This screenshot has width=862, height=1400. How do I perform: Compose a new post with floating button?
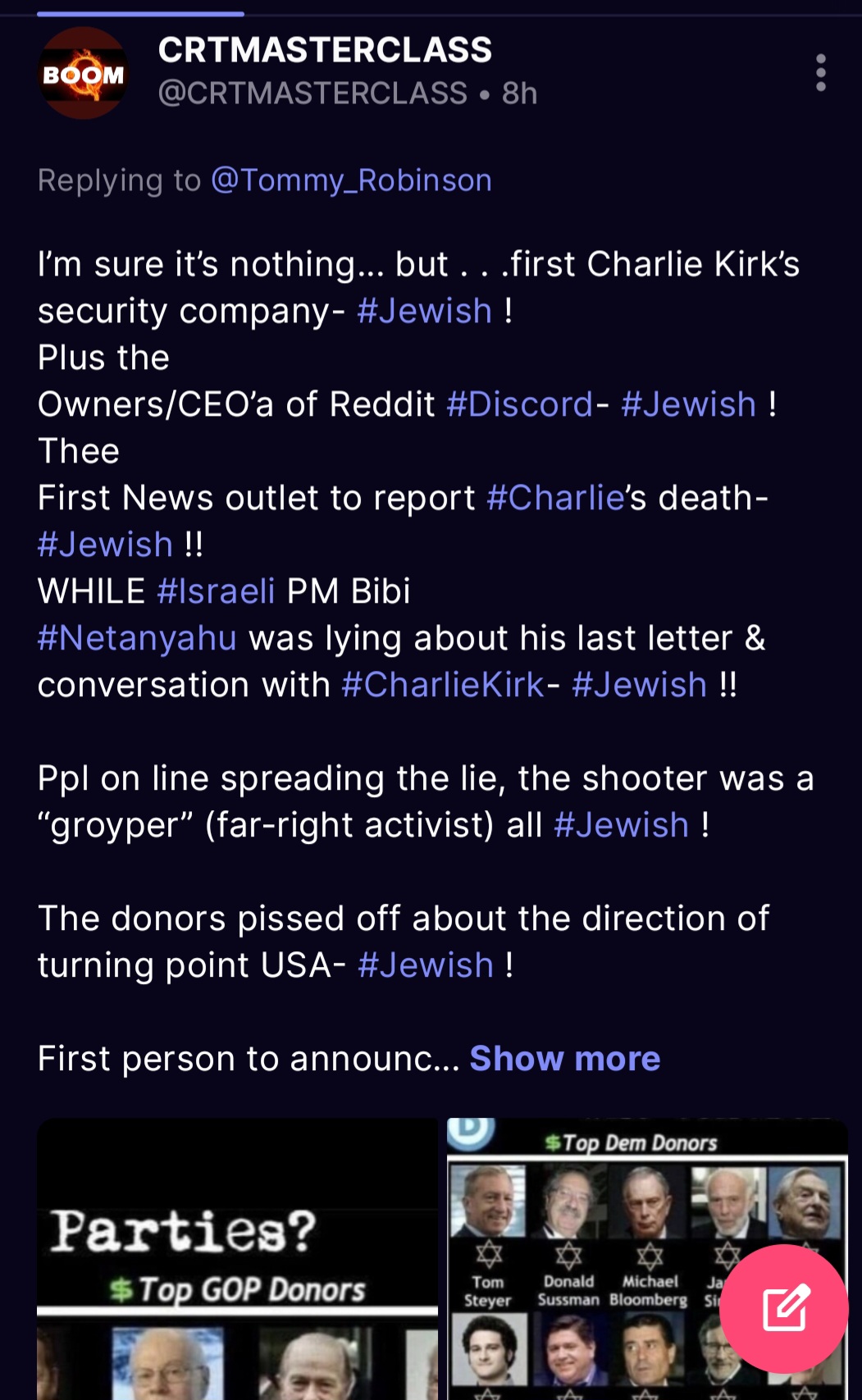pos(783,1308)
